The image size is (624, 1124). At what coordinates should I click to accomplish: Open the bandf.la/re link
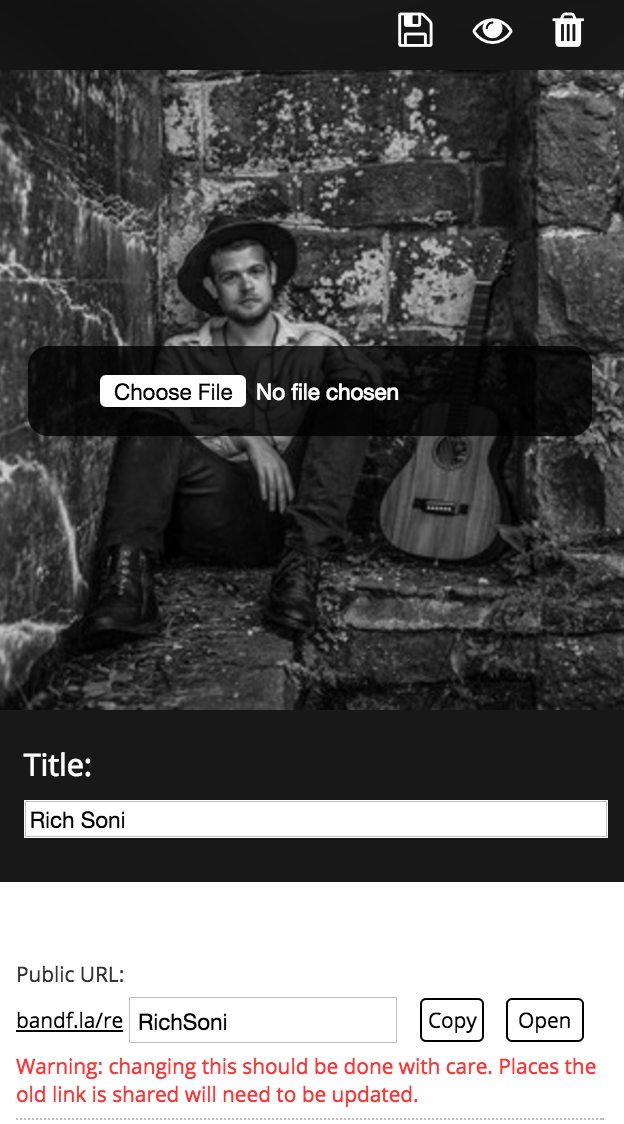point(69,1021)
